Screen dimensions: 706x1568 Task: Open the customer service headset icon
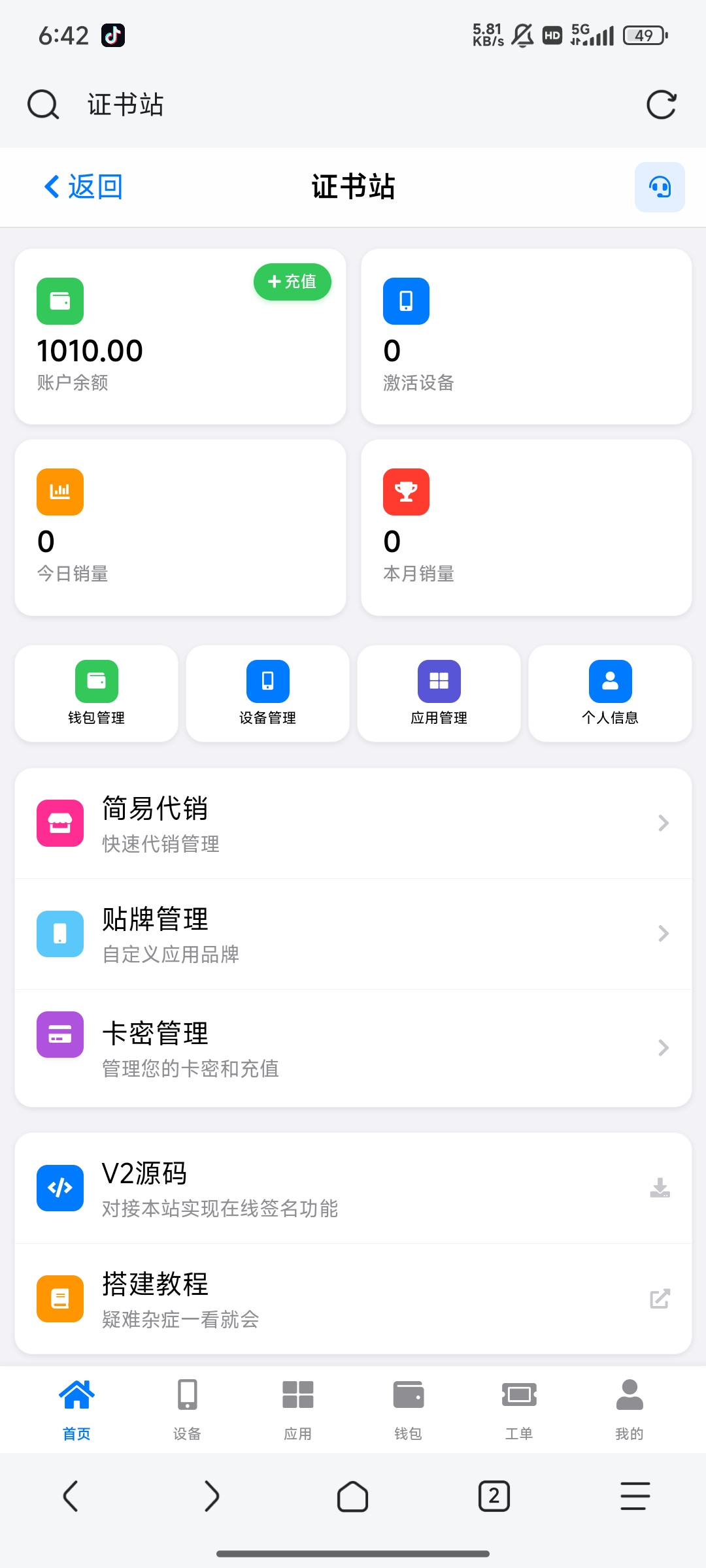(659, 187)
